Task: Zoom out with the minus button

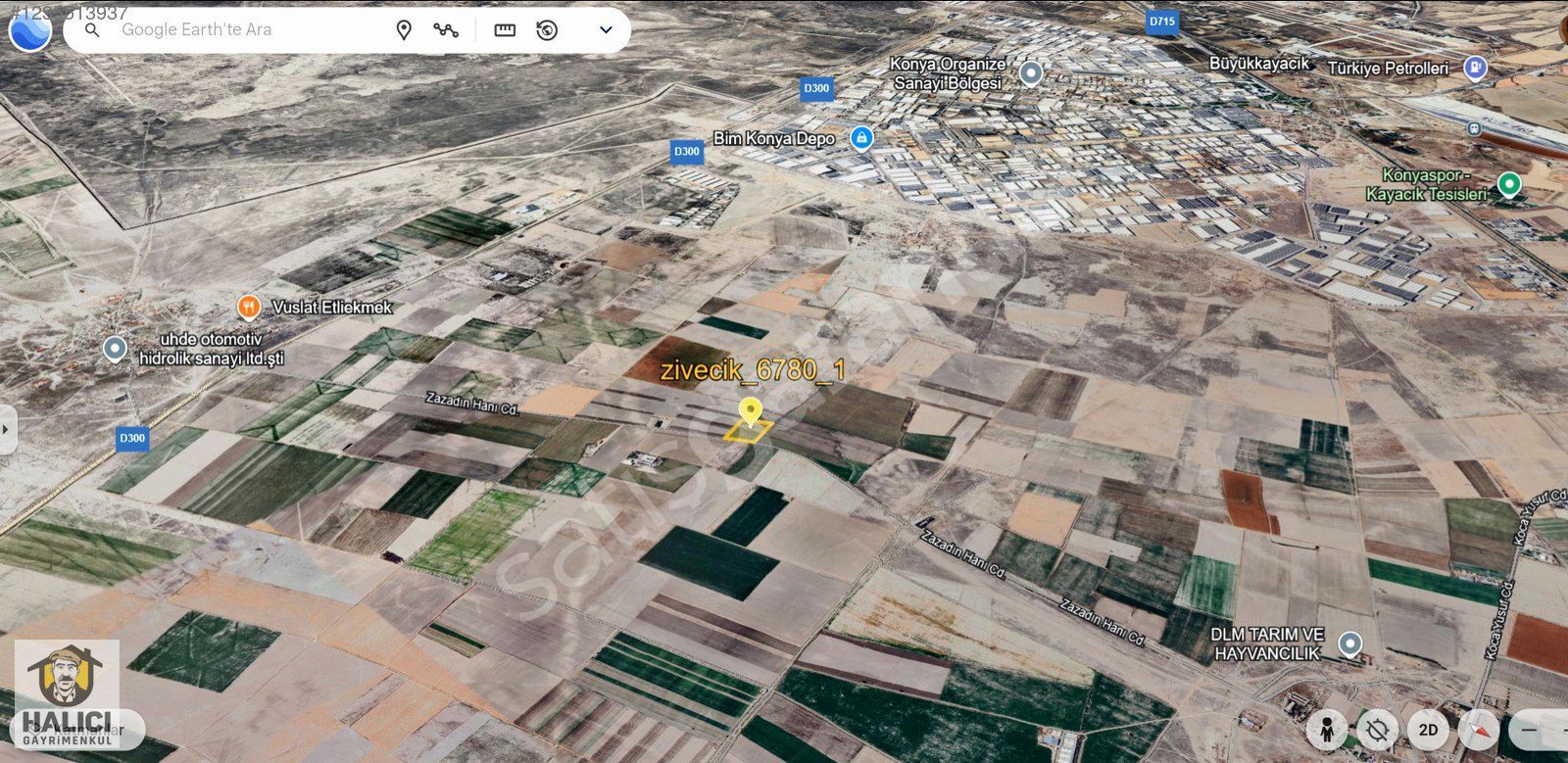Action: coord(1530,730)
